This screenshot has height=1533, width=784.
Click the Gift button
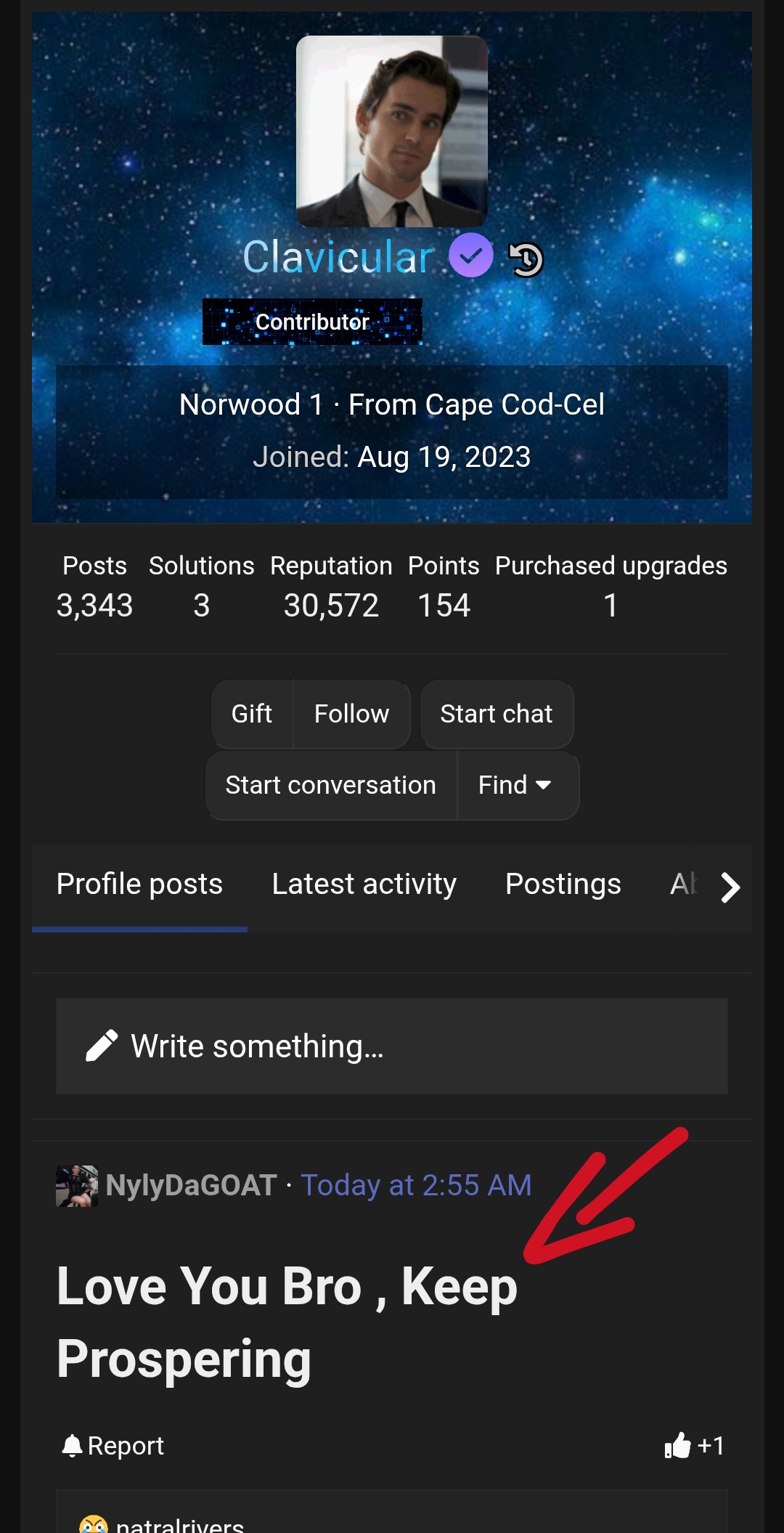[251, 714]
